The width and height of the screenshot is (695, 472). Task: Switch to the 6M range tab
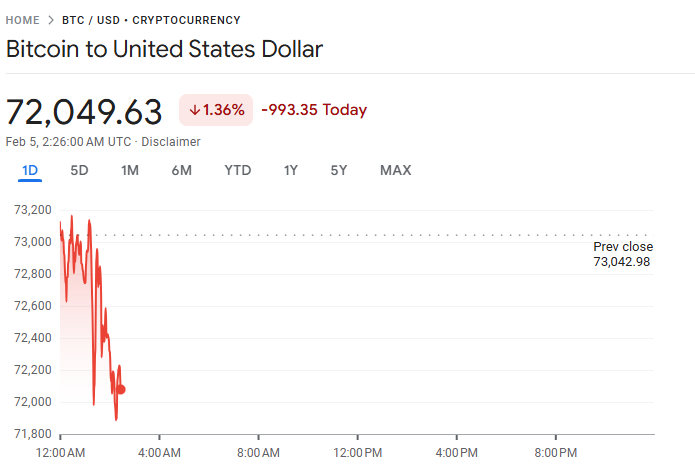coord(181,170)
